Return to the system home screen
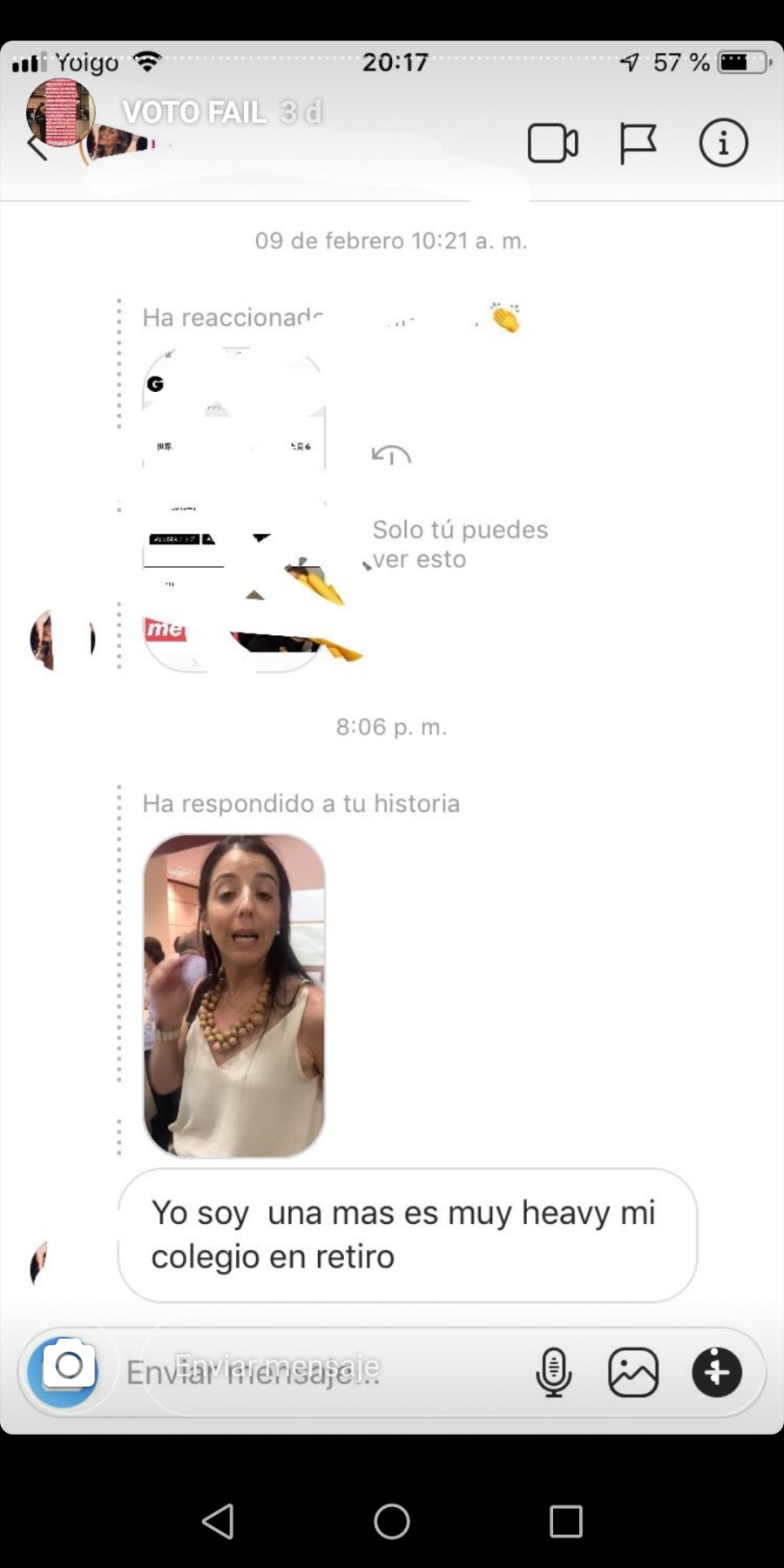 click(392, 1521)
